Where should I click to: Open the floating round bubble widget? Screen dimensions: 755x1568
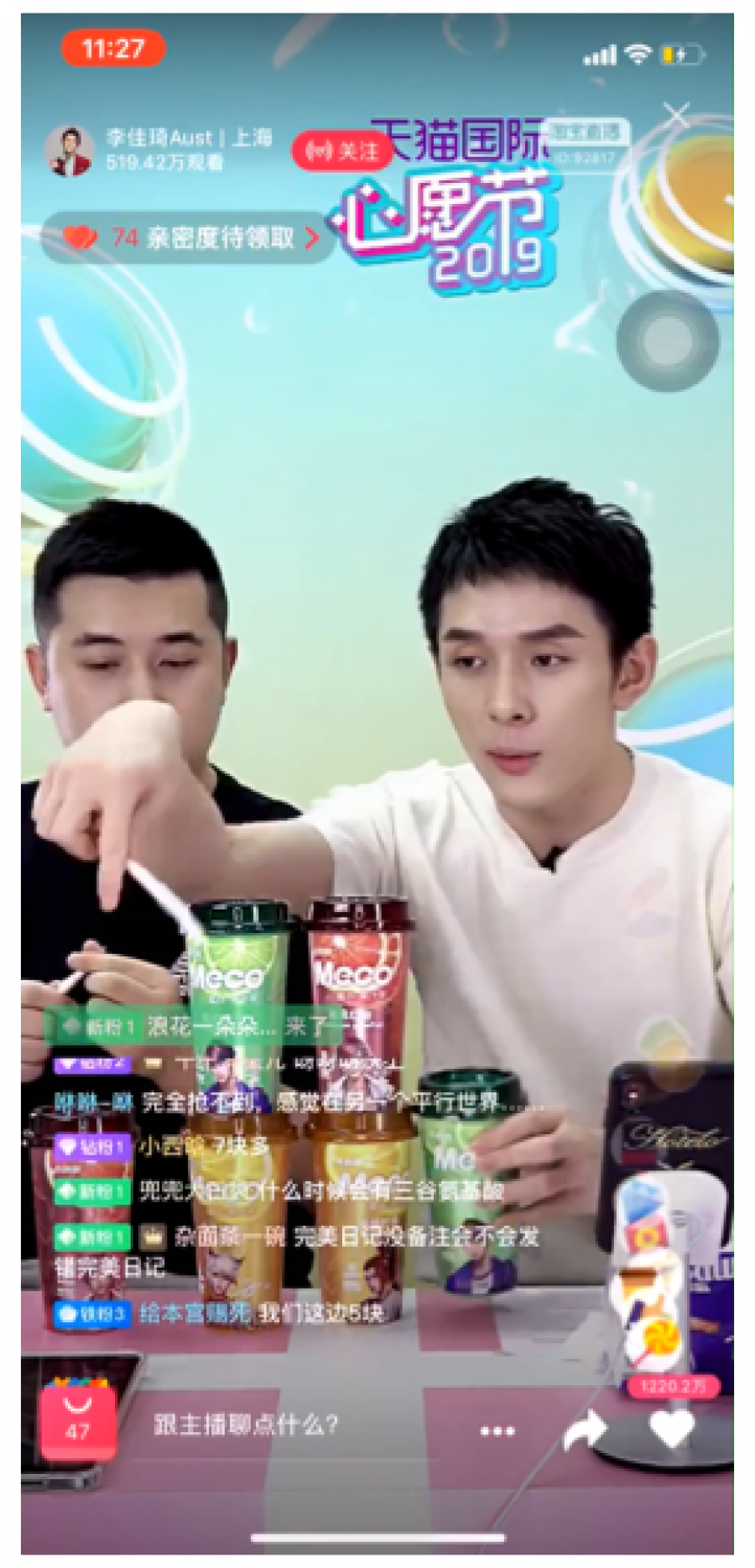(667, 341)
